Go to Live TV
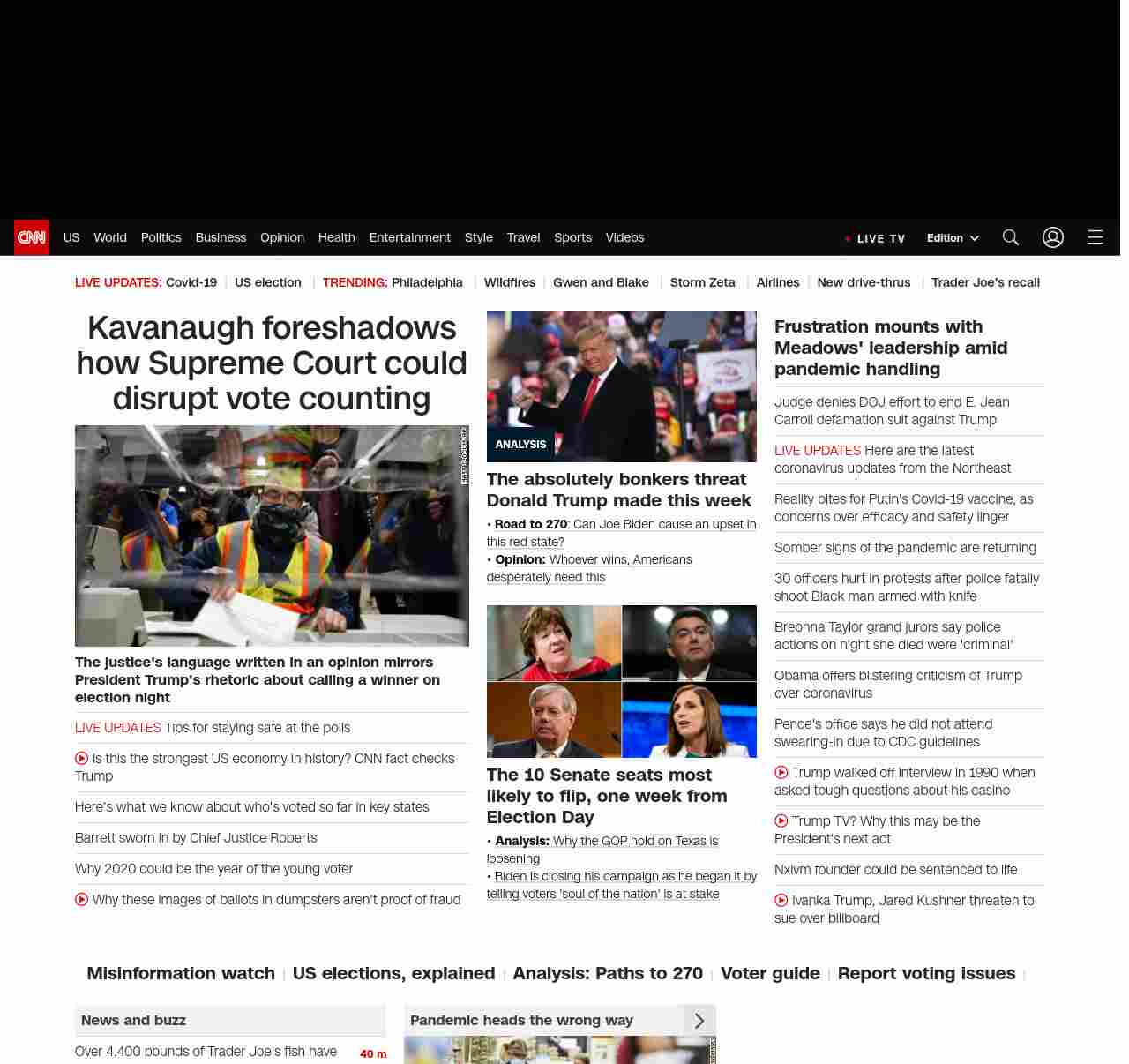Viewport: 1129px width, 1064px height. point(875,238)
